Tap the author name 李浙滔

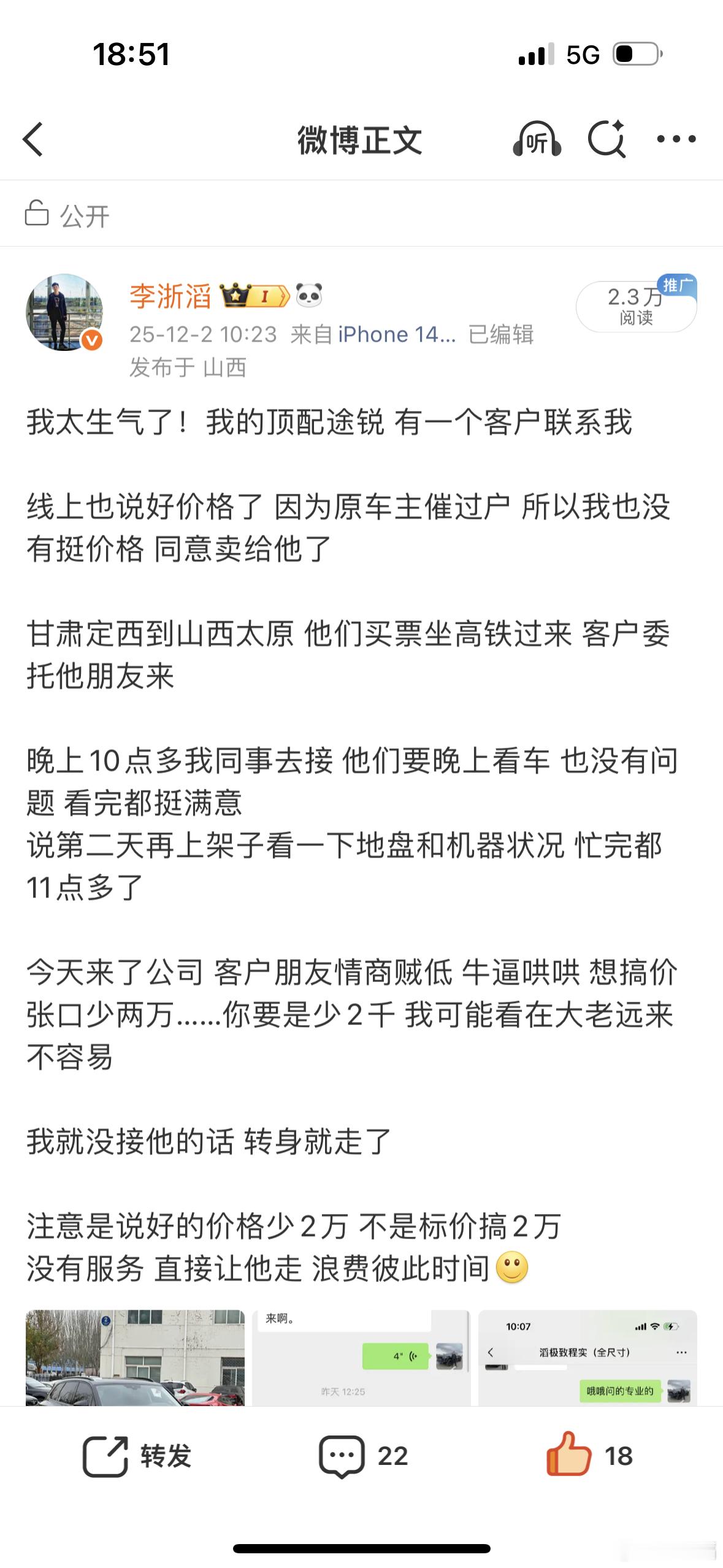tap(169, 294)
